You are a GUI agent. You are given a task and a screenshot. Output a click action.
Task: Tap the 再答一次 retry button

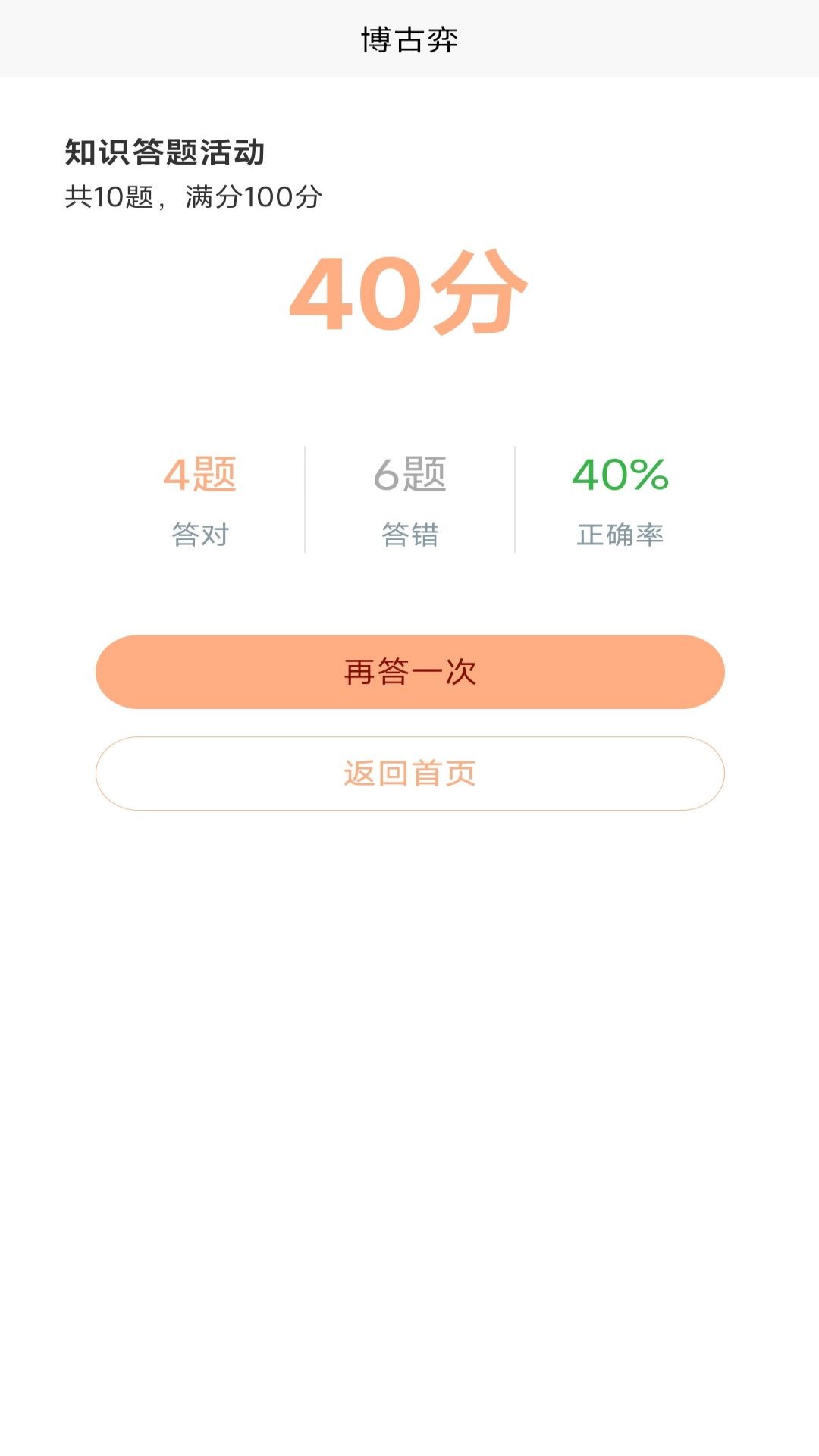click(409, 672)
